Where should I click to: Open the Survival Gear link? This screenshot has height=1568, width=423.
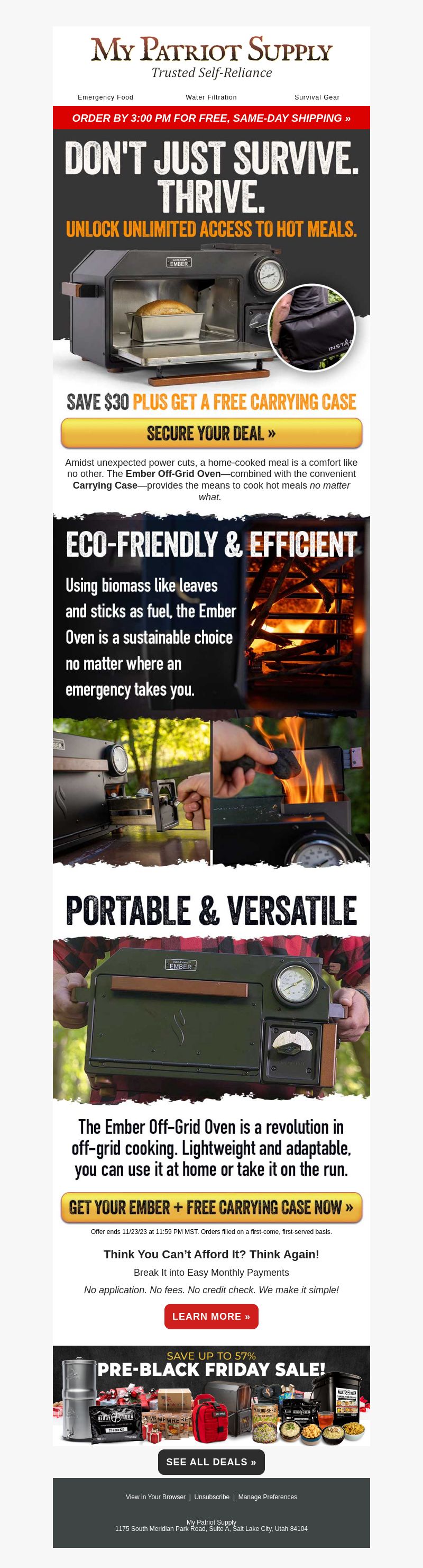pyautogui.click(x=317, y=97)
